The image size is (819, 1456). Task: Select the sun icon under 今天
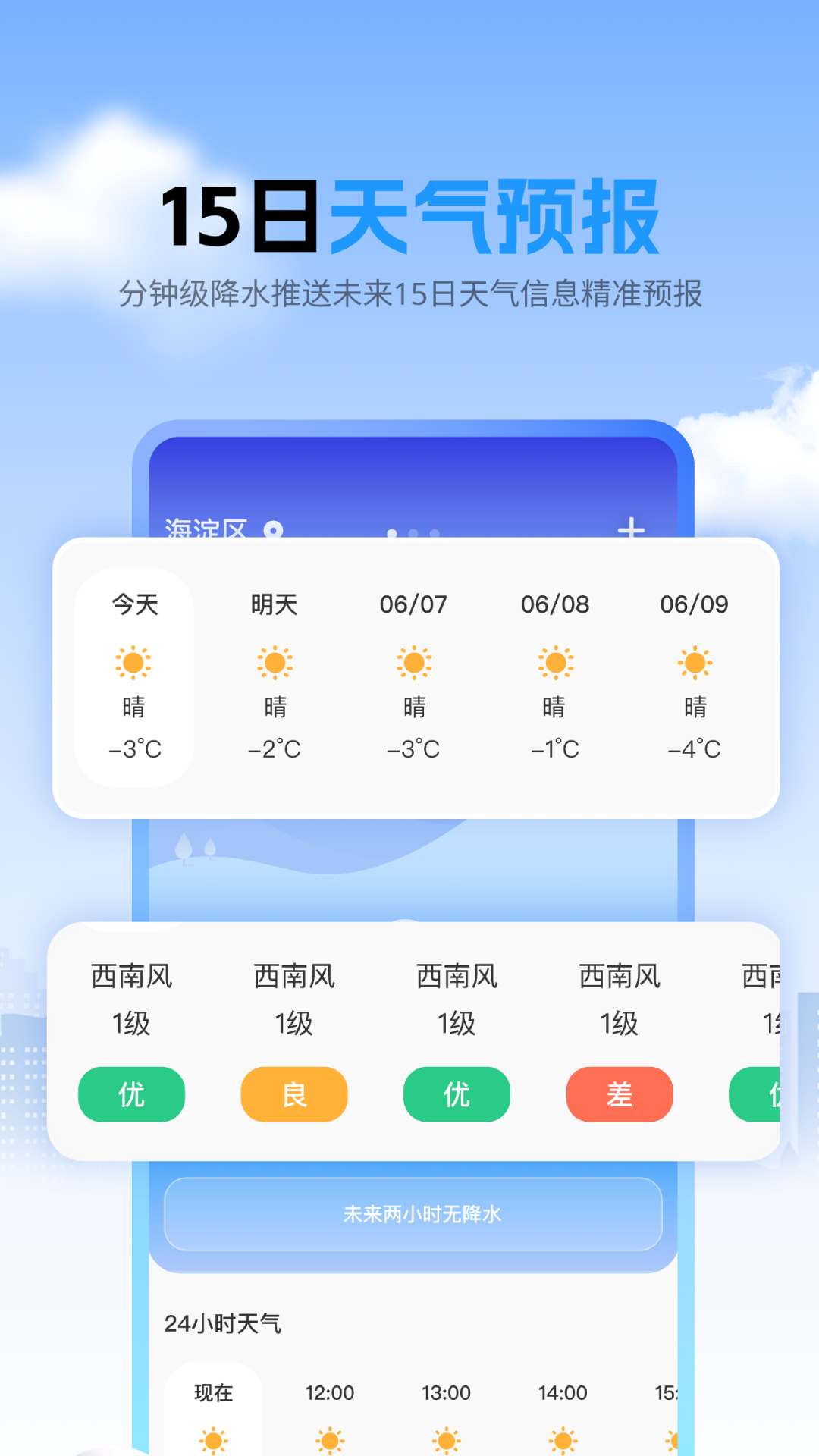pos(133,663)
